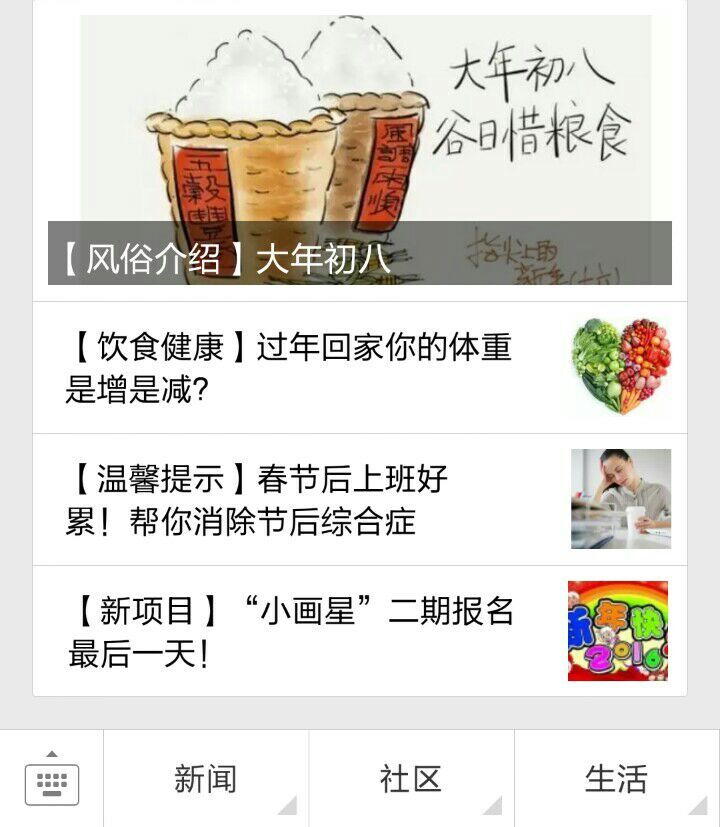
Task: Expand the 新闻 menu
Action: tap(206, 779)
